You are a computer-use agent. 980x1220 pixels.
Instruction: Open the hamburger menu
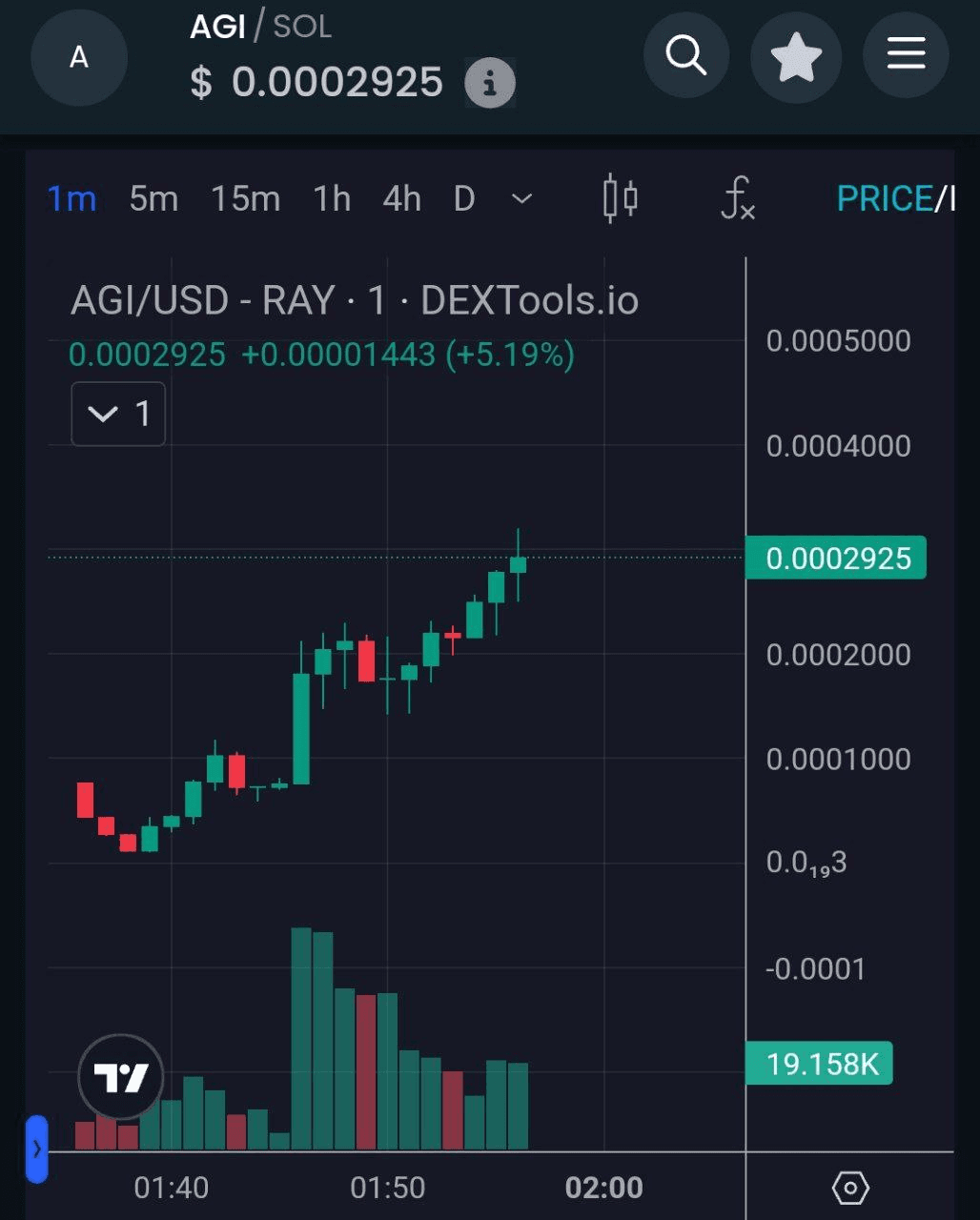(x=906, y=56)
